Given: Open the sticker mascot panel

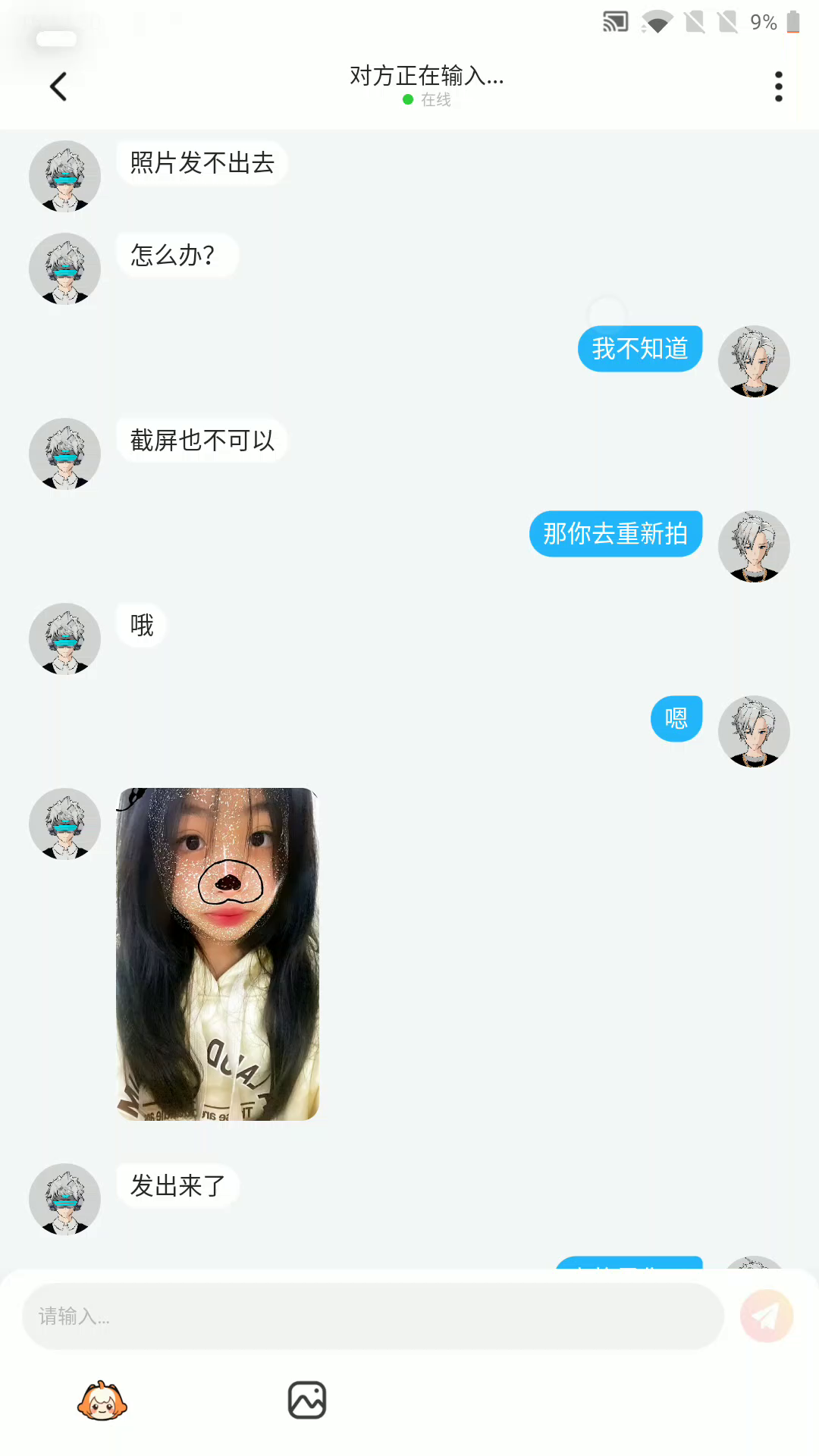Looking at the screenshot, I should (x=102, y=1401).
